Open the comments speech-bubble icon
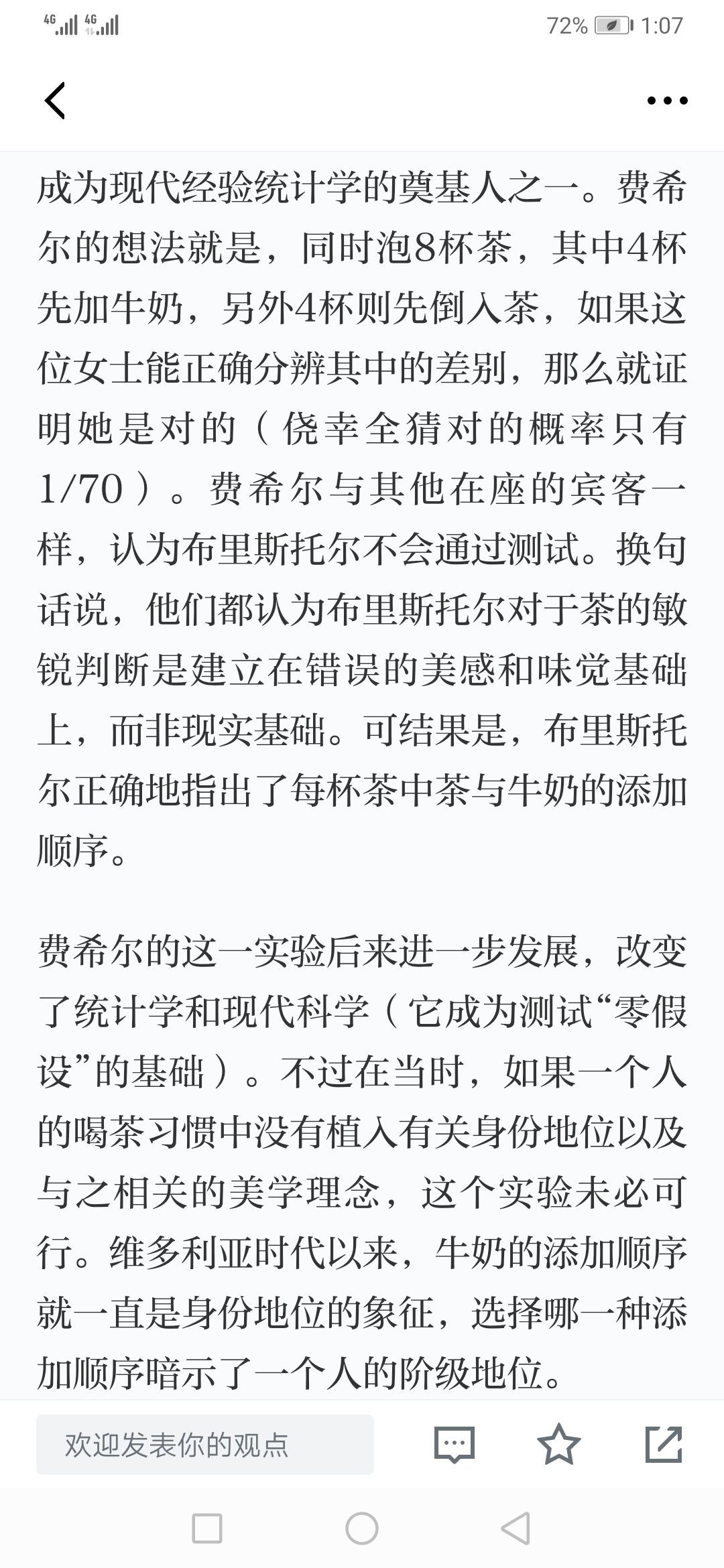The width and height of the screenshot is (724, 1568). tap(455, 1444)
